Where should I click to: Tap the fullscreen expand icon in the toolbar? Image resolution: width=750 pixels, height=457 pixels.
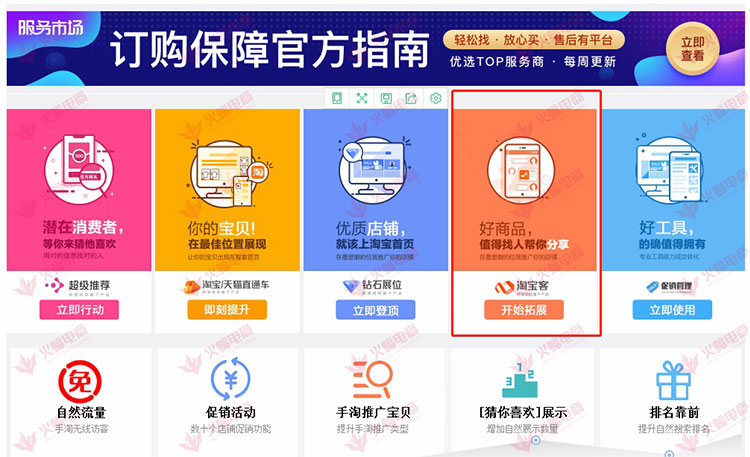[x=361, y=98]
